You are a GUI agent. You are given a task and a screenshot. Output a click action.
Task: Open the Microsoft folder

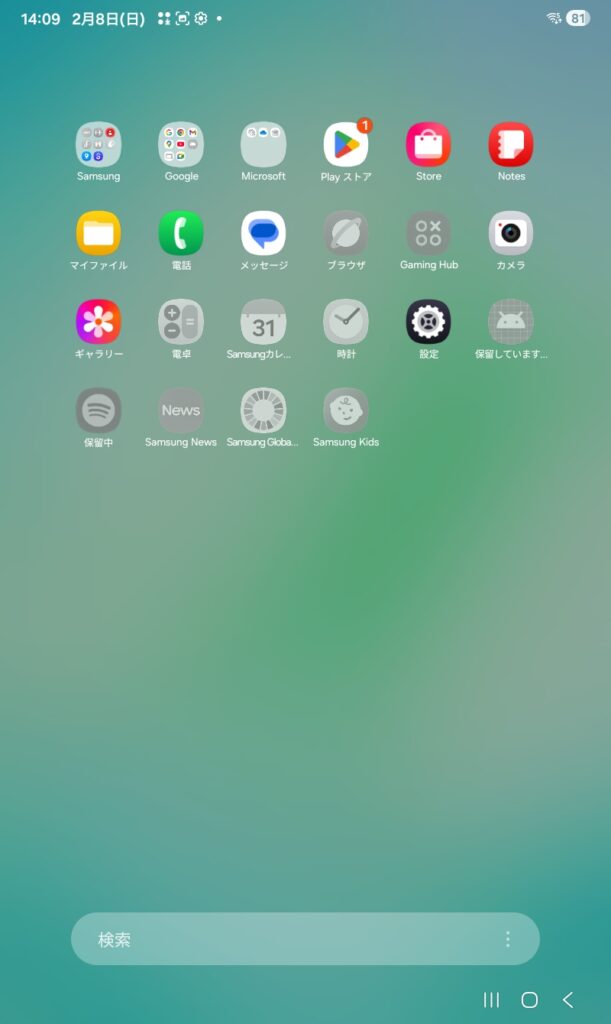[263, 145]
